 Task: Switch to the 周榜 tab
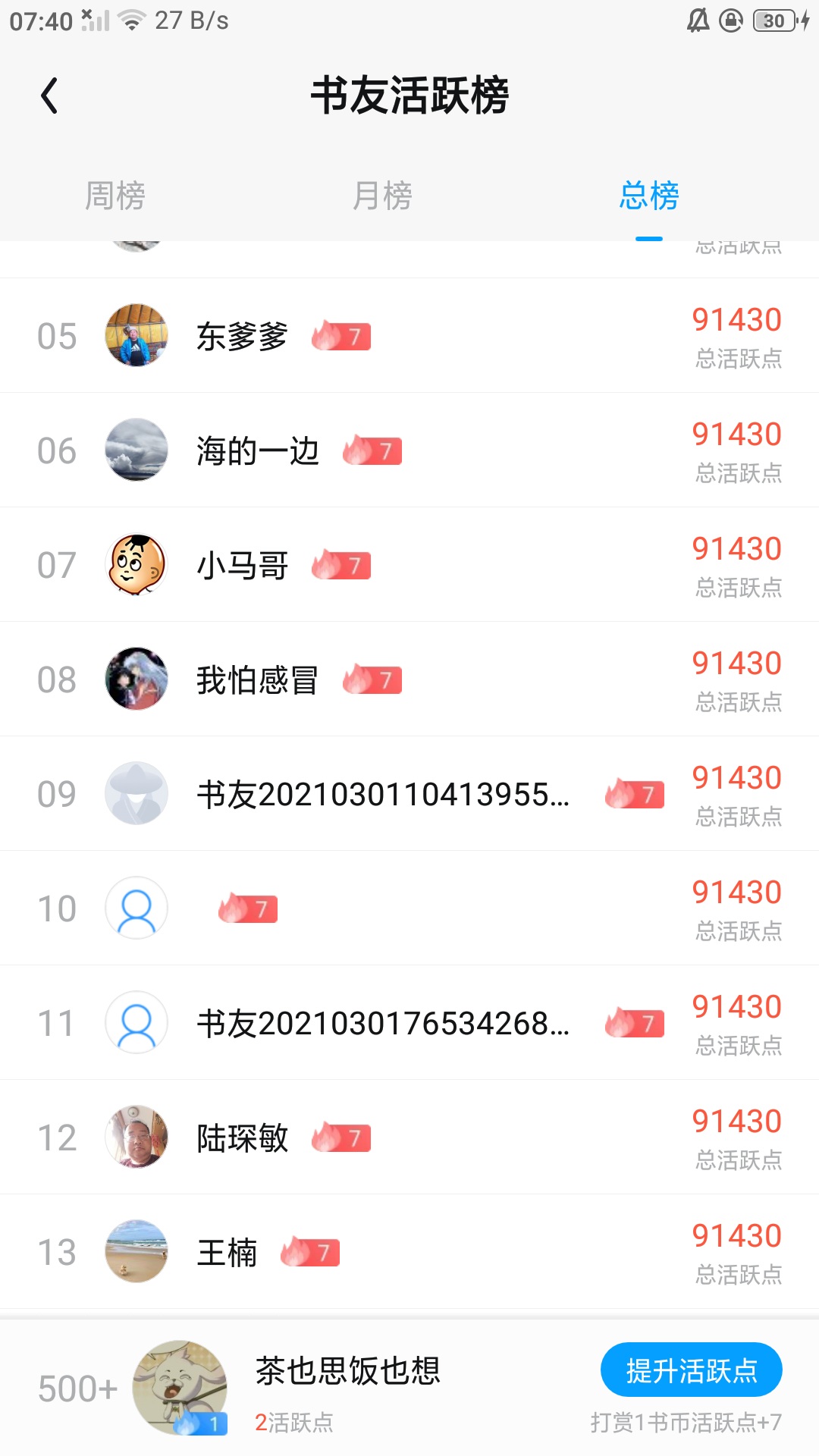tap(115, 196)
